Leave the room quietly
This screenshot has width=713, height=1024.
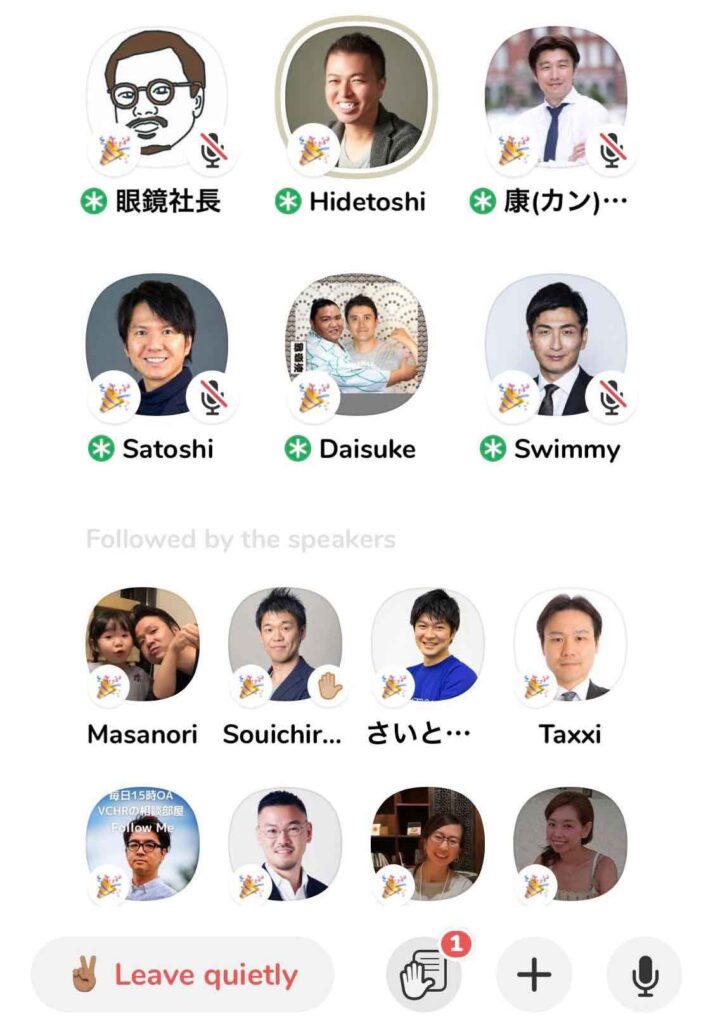click(183, 974)
